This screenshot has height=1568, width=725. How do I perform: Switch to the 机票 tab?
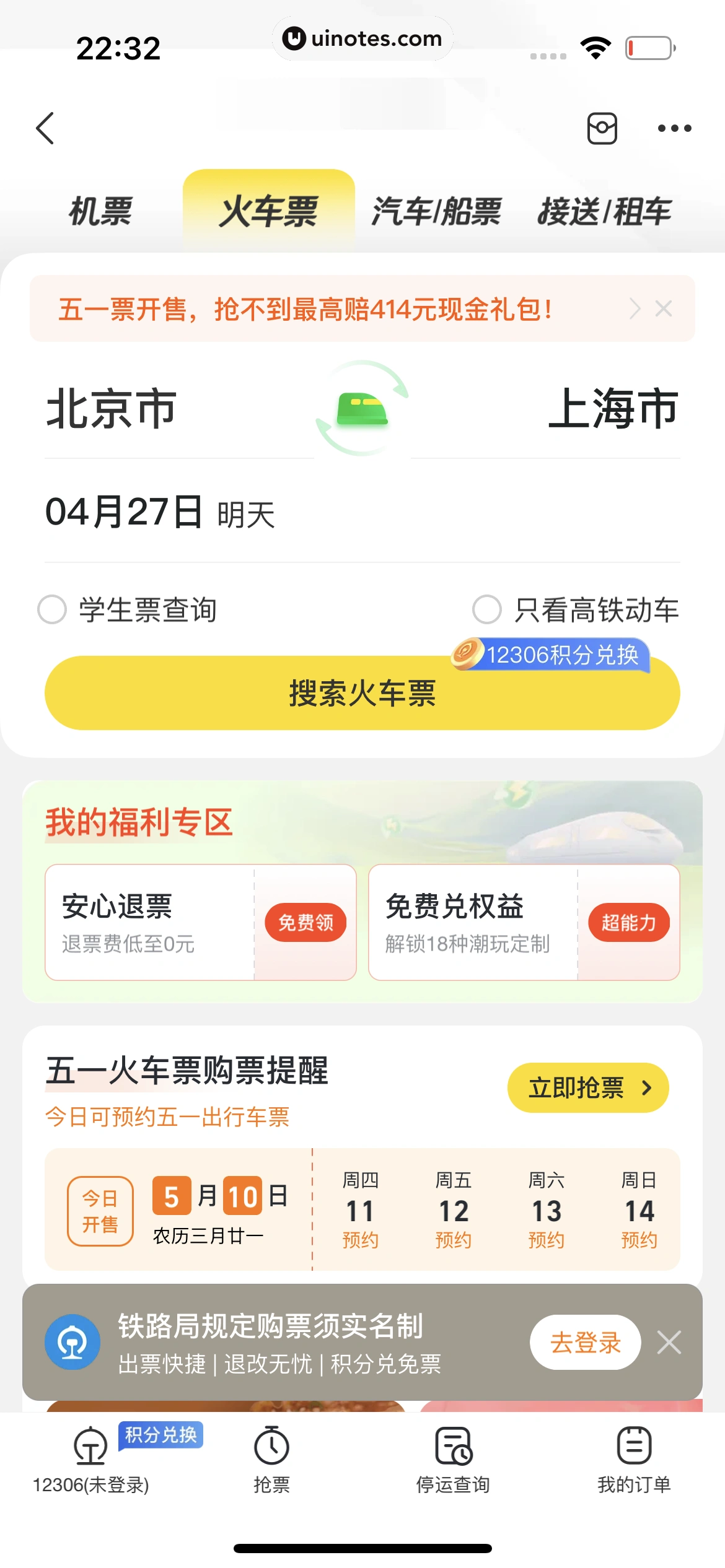pos(100,211)
